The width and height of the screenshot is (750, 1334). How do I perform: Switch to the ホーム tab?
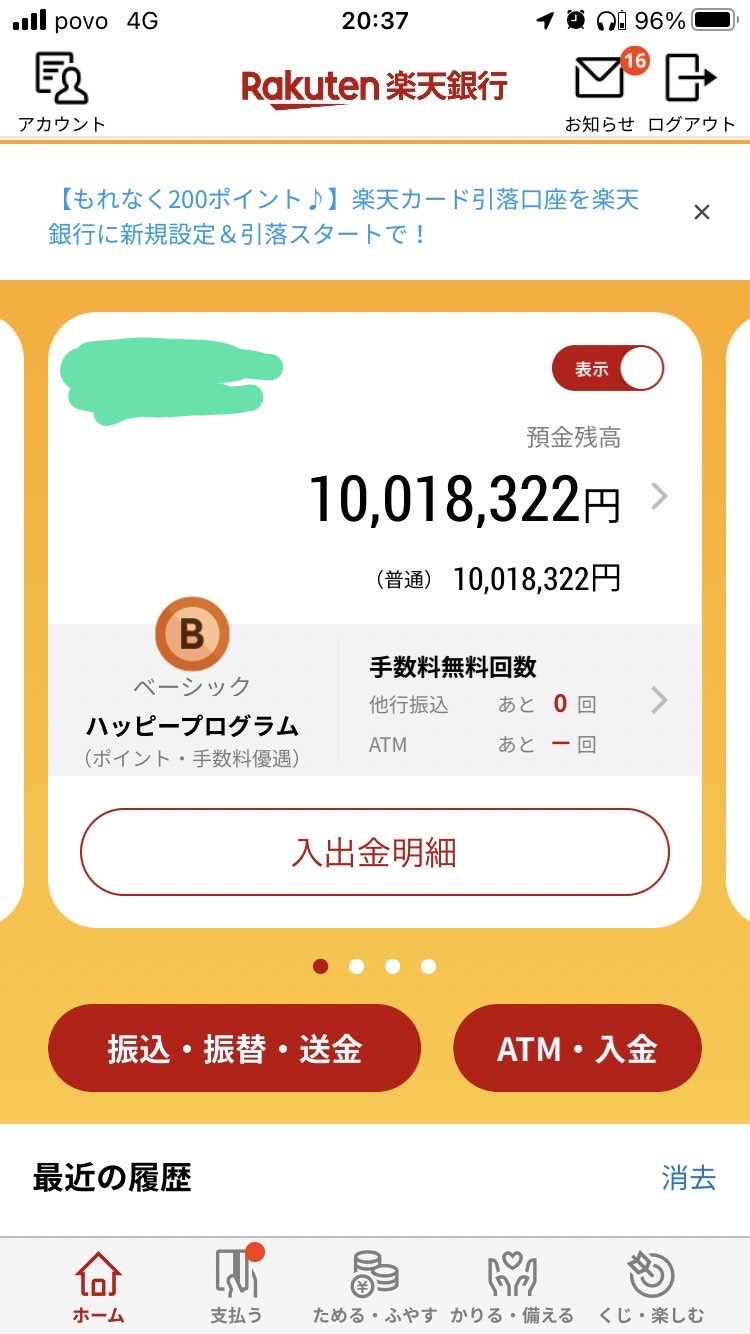tap(99, 1288)
